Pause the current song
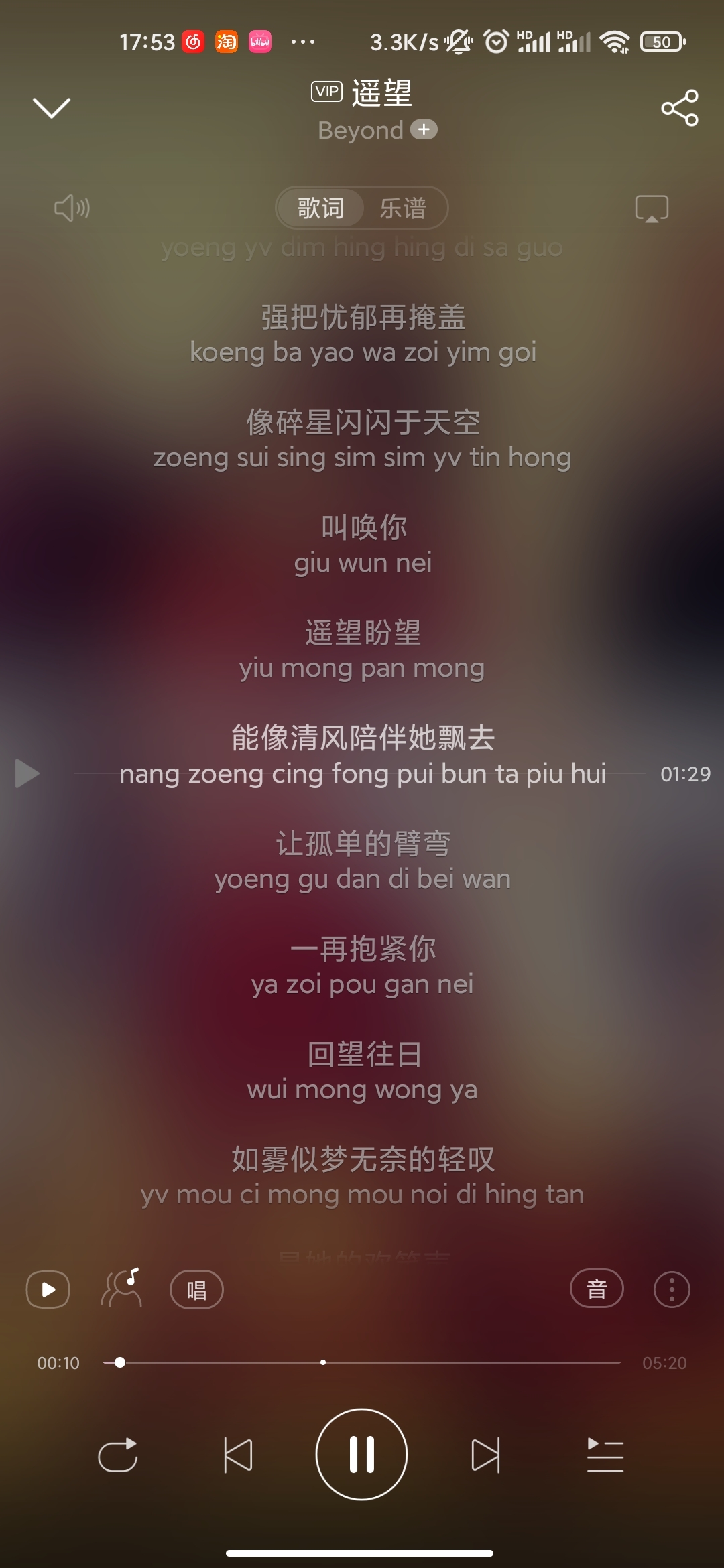Image resolution: width=724 pixels, height=1568 pixels. 362,1454
